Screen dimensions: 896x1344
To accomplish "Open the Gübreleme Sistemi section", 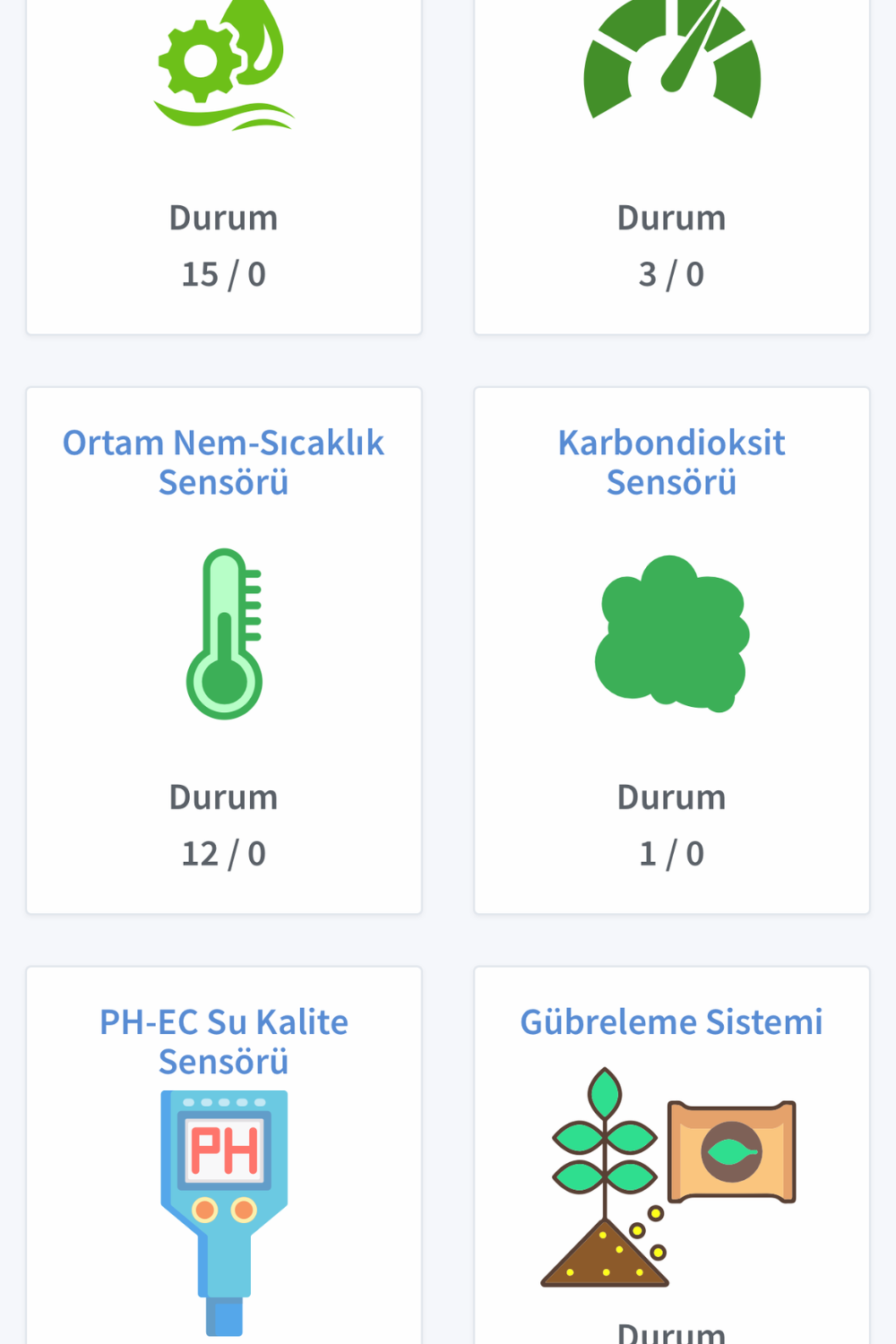I will [x=671, y=1021].
